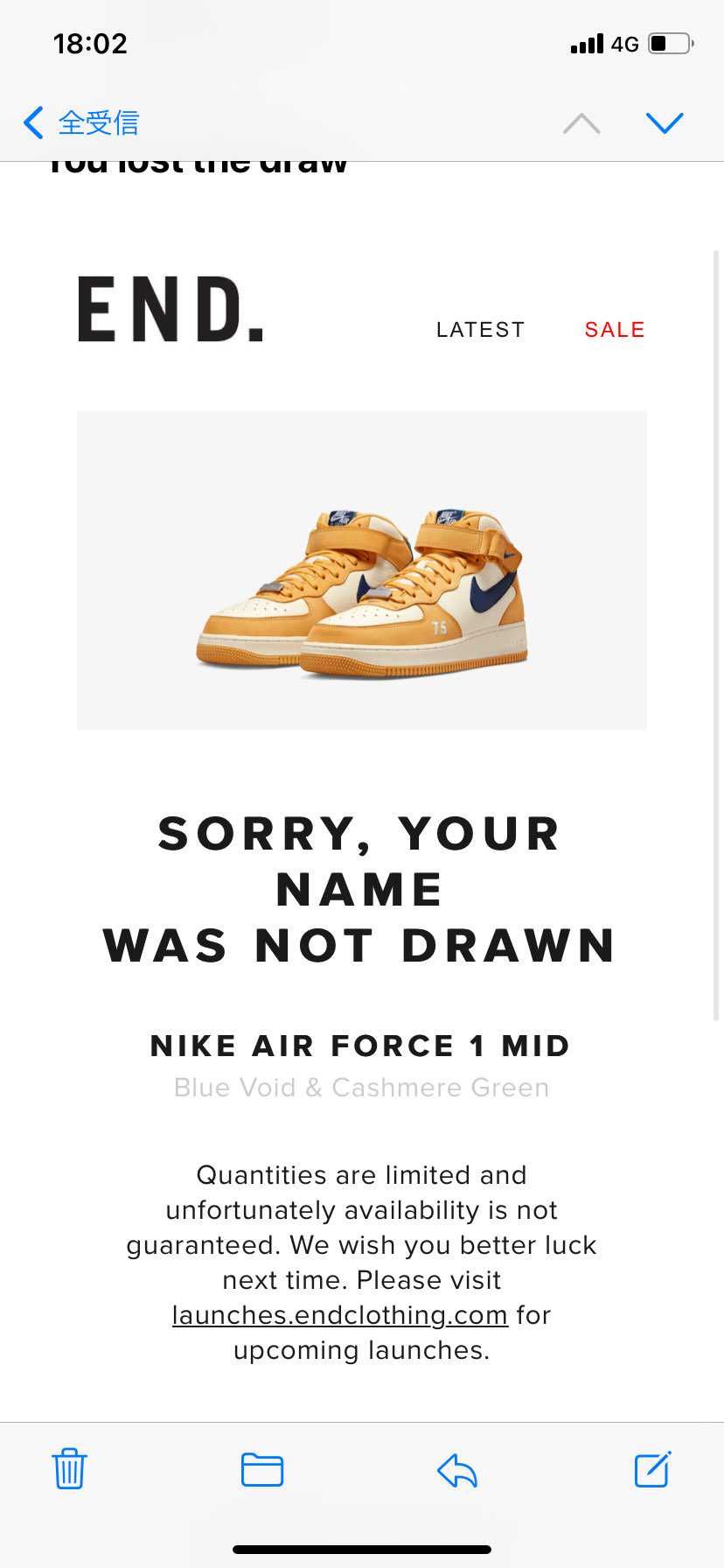Open the SALE link
The image size is (724, 1568).
coord(615,330)
